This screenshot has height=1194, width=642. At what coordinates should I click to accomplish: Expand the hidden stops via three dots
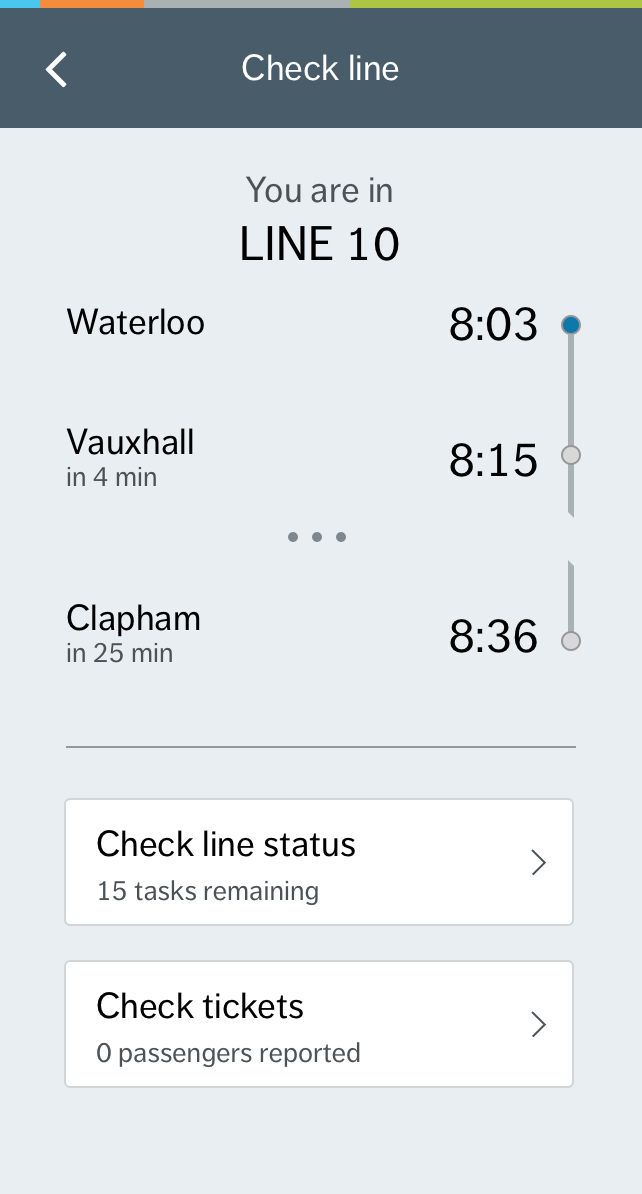click(x=317, y=537)
